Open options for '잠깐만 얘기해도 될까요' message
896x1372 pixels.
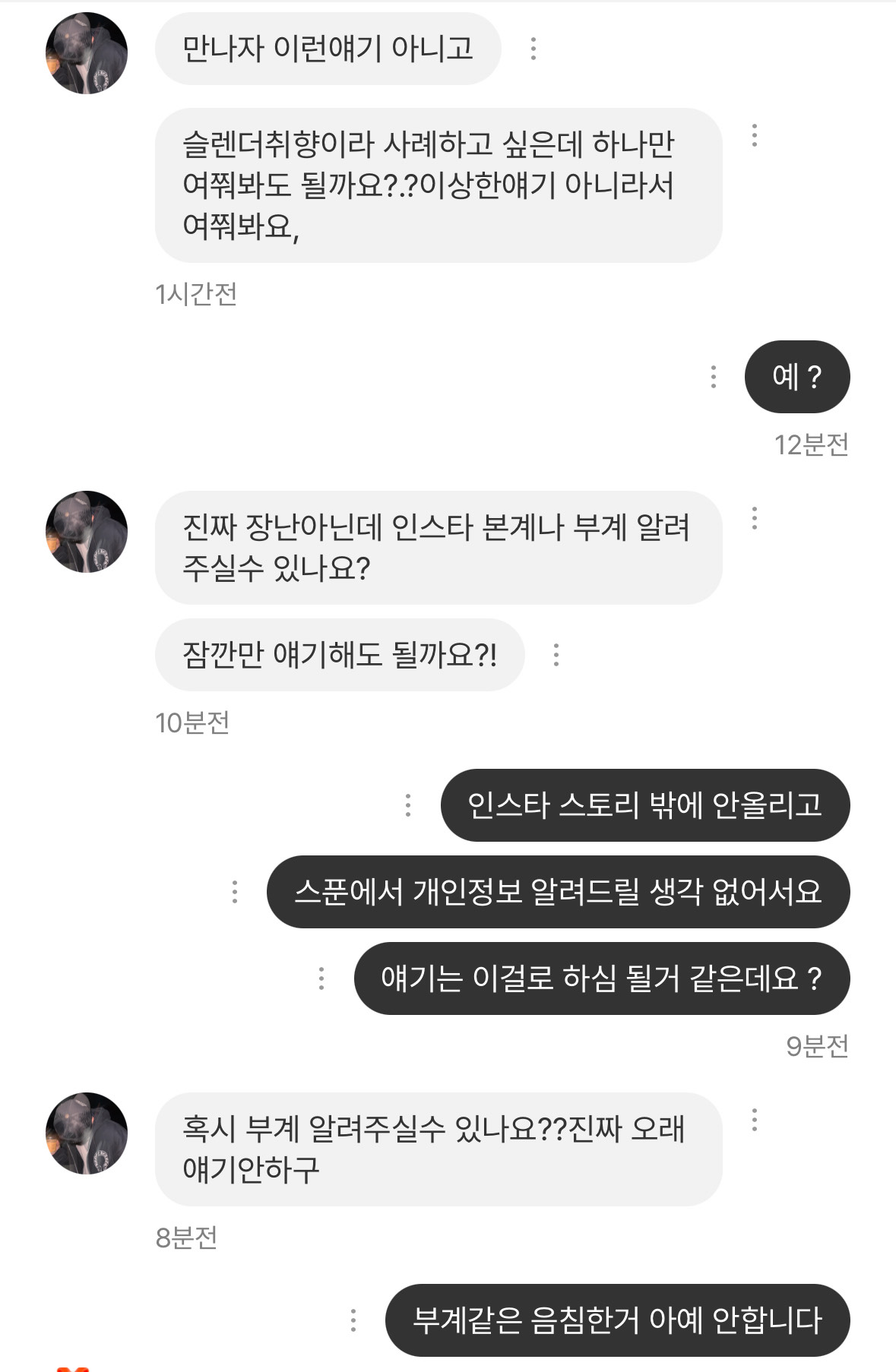556,655
